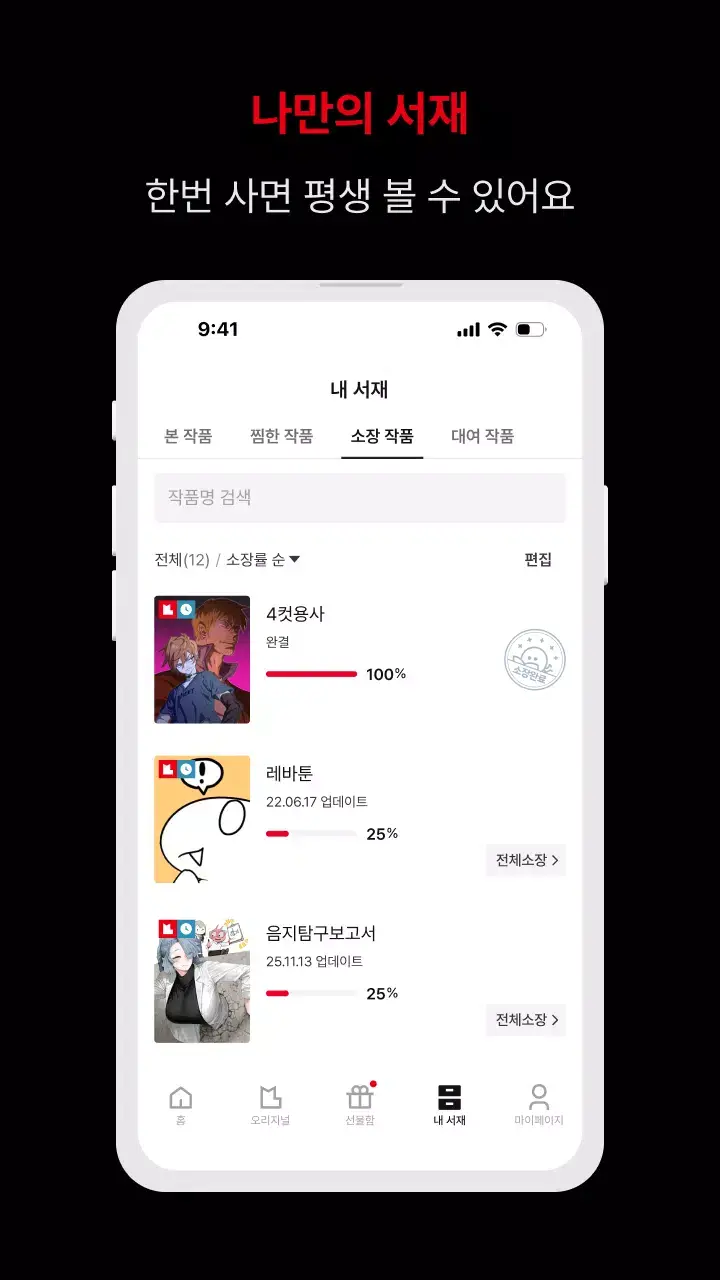Expand 전체소장 chevron for 음지탐구보고서
This screenshot has width=720, height=1280.
pyautogui.click(x=525, y=1020)
